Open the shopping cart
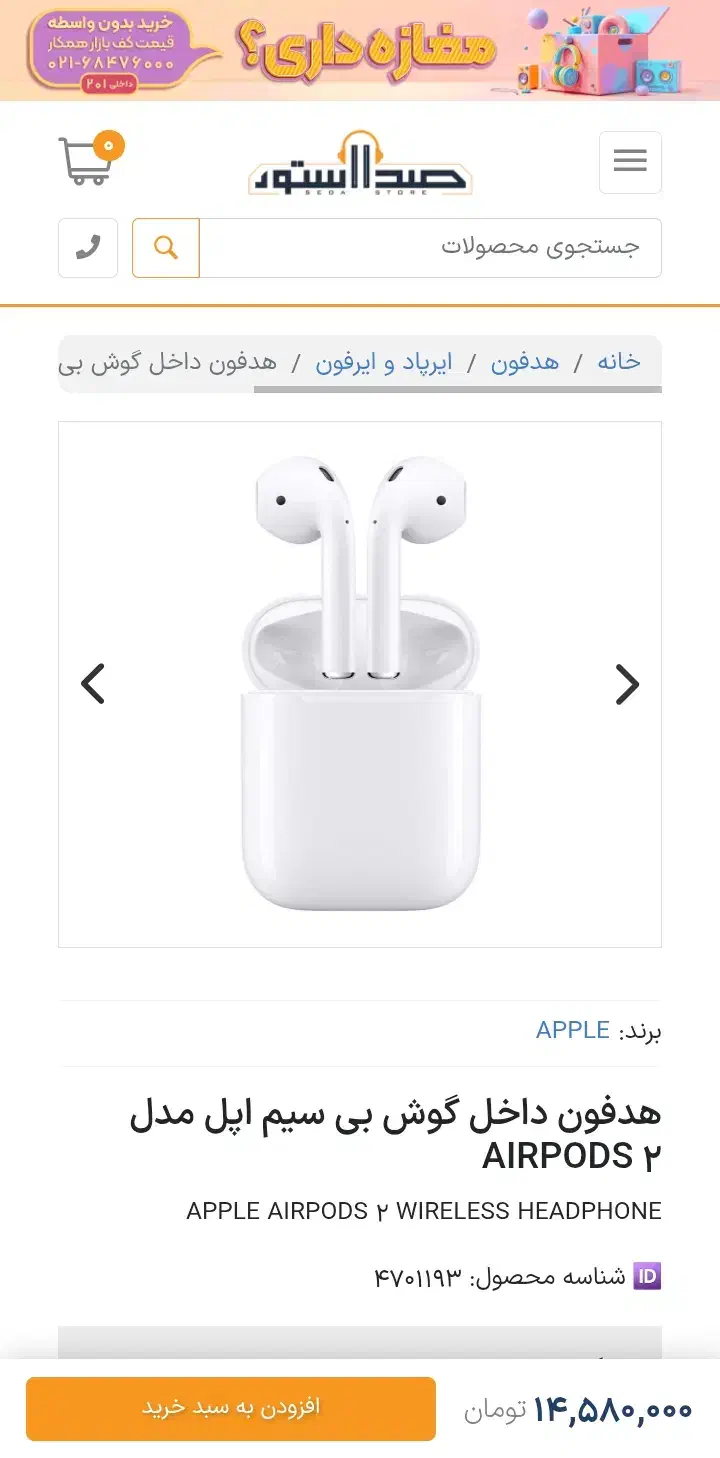Viewport: 720px width, 1458px height. [89, 160]
